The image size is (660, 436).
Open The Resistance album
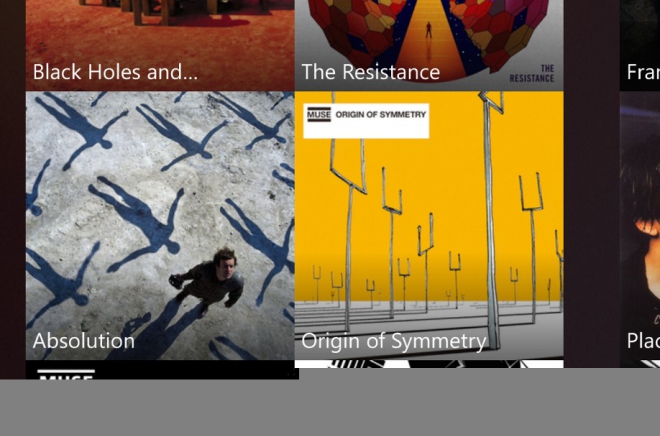point(428,45)
